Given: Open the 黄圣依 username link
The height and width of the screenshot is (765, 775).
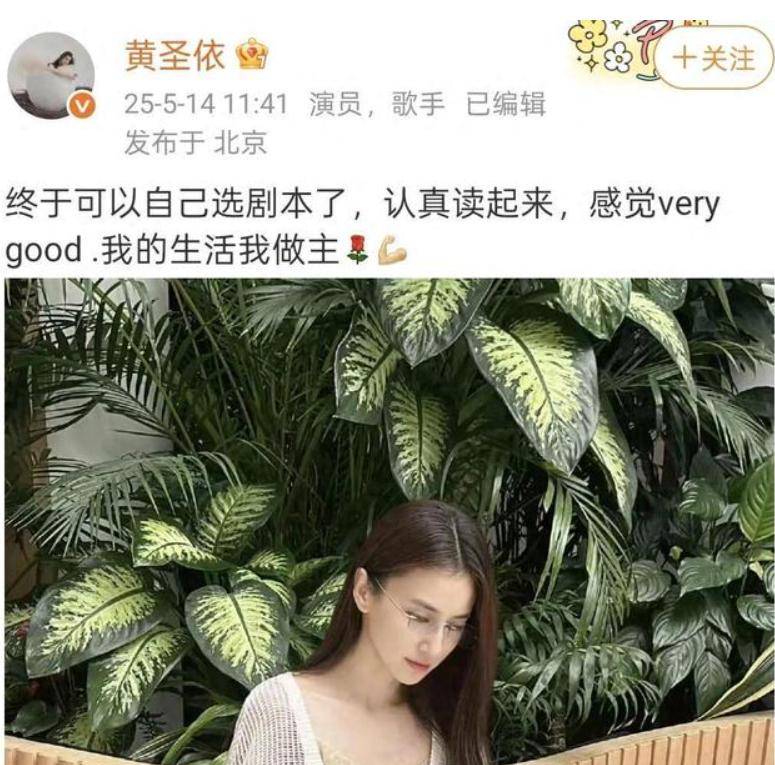Looking at the screenshot, I should [175, 57].
